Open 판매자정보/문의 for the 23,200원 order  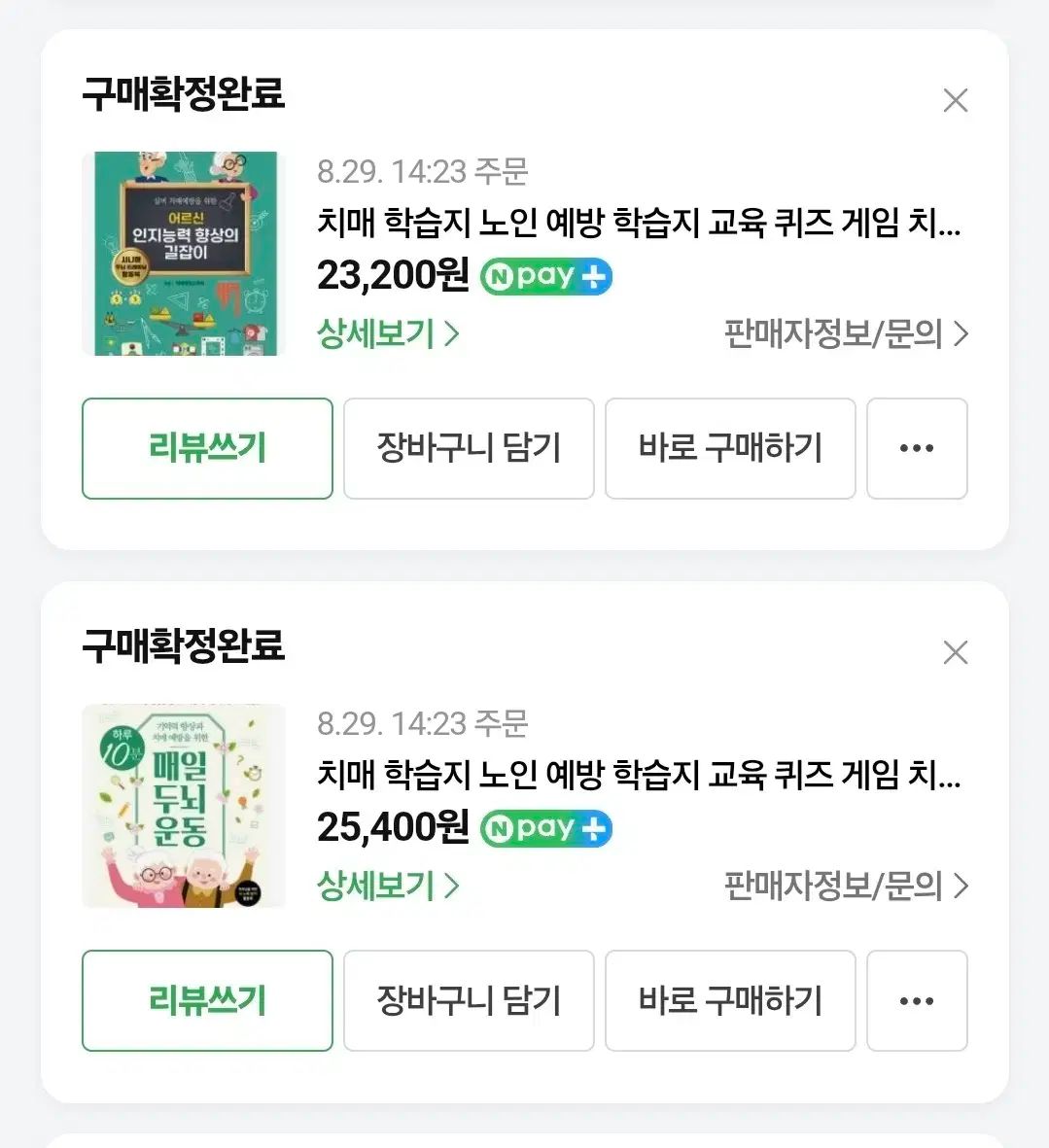[845, 333]
